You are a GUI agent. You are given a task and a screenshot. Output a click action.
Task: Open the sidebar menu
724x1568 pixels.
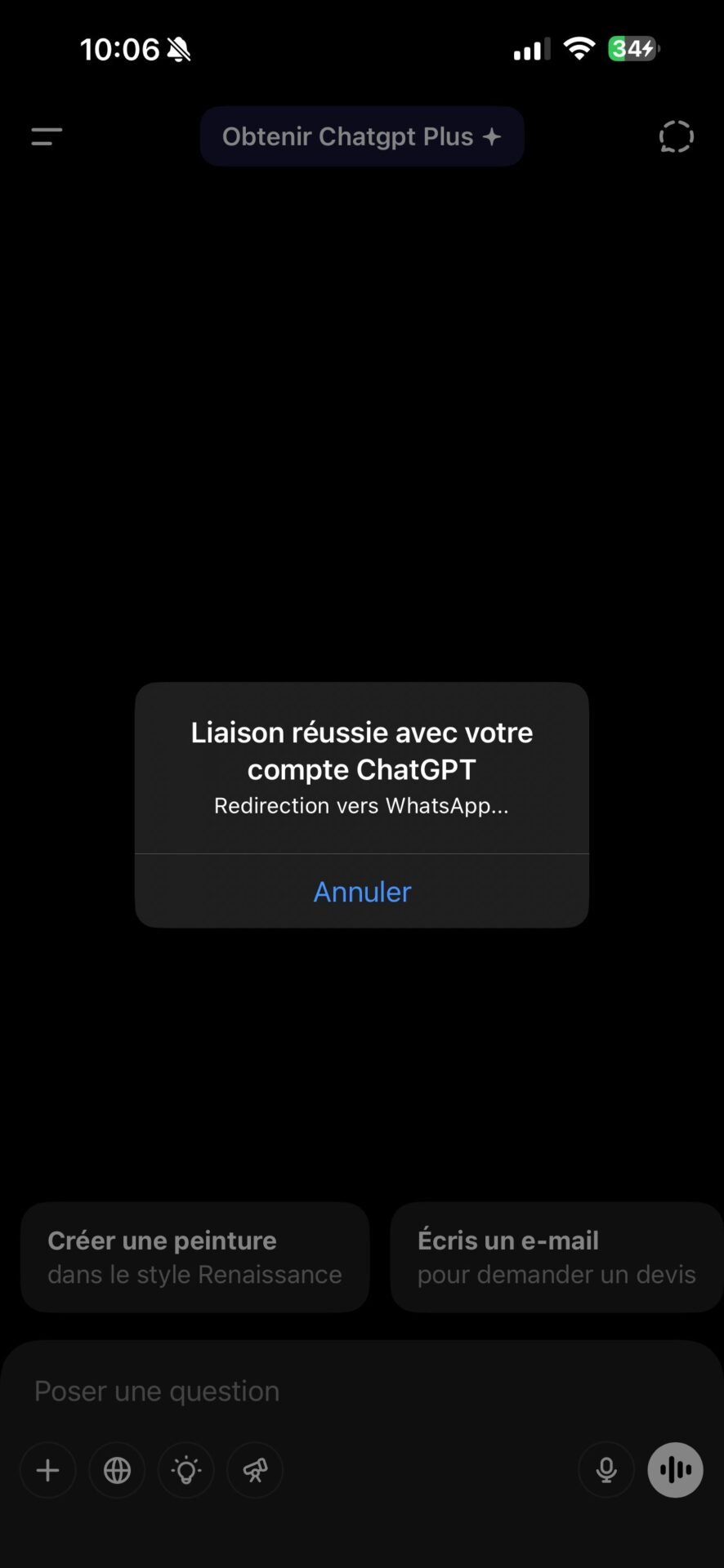pos(47,136)
